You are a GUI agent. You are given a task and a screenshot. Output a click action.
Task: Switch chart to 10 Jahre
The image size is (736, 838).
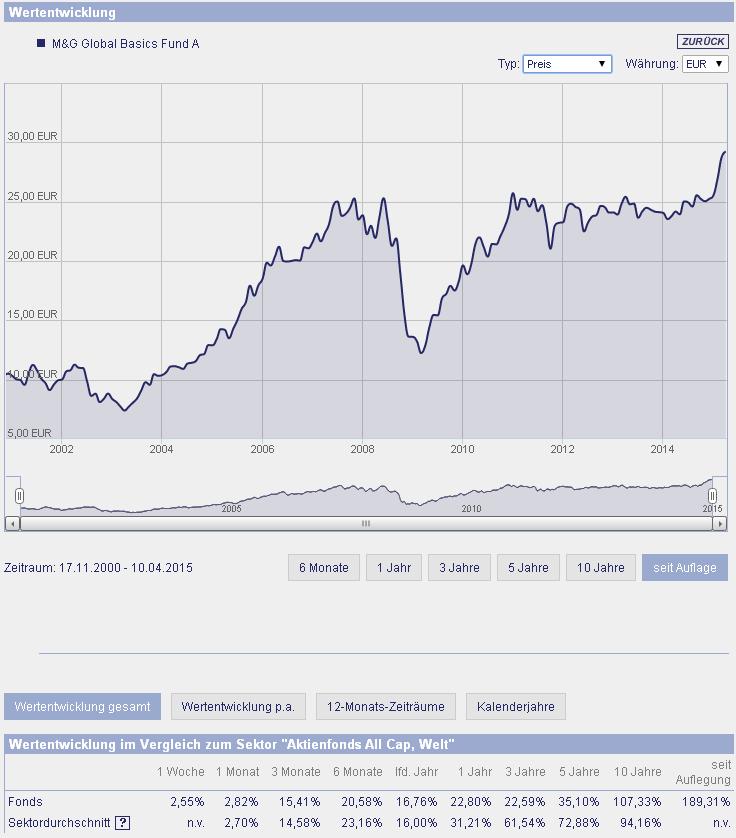pos(601,568)
